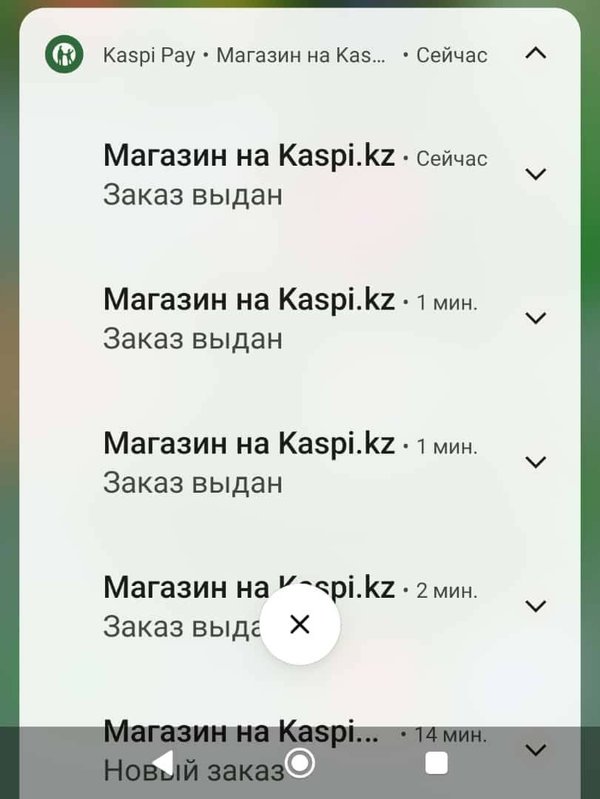Expand the notification received Сейчас
The image size is (600, 799).
pos(536,174)
